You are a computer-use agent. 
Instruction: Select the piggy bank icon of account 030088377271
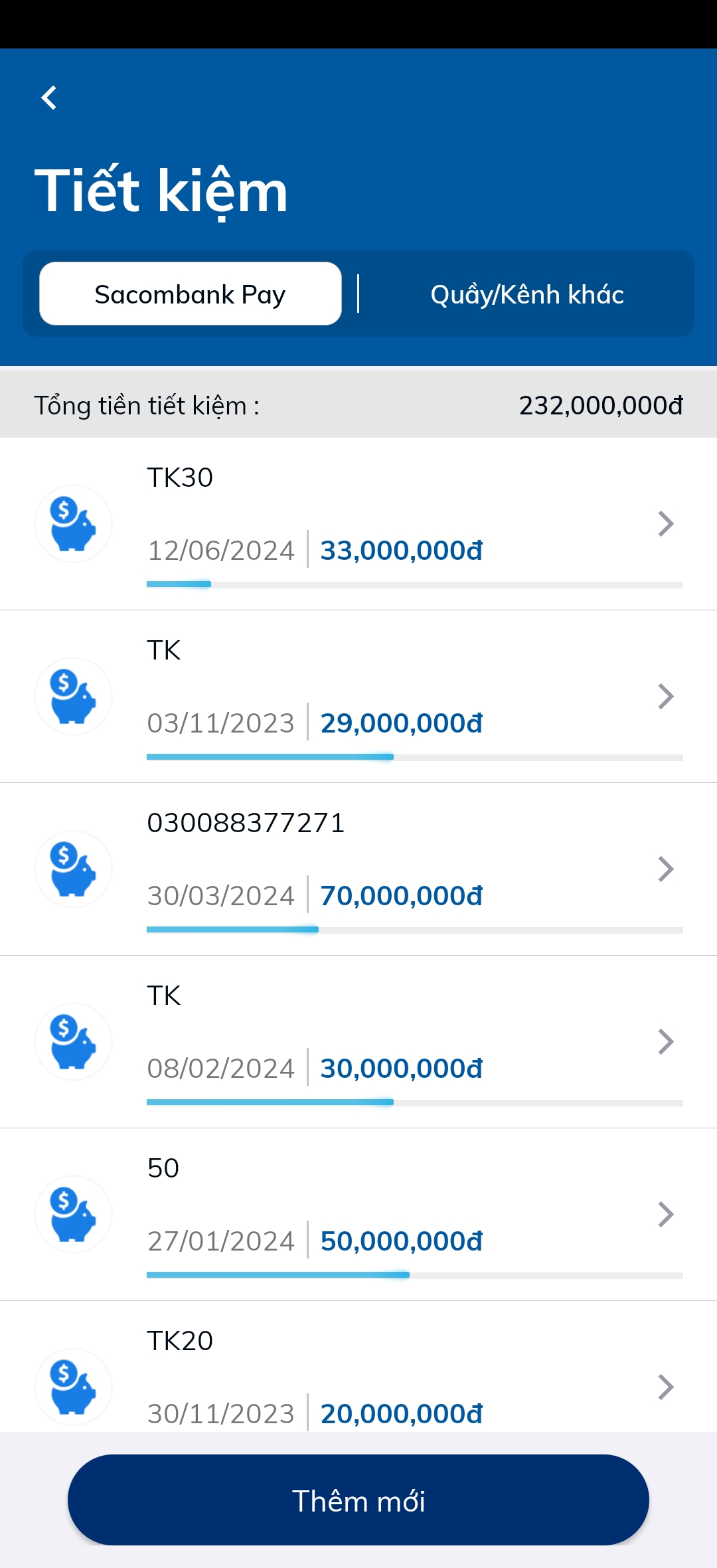(73, 868)
